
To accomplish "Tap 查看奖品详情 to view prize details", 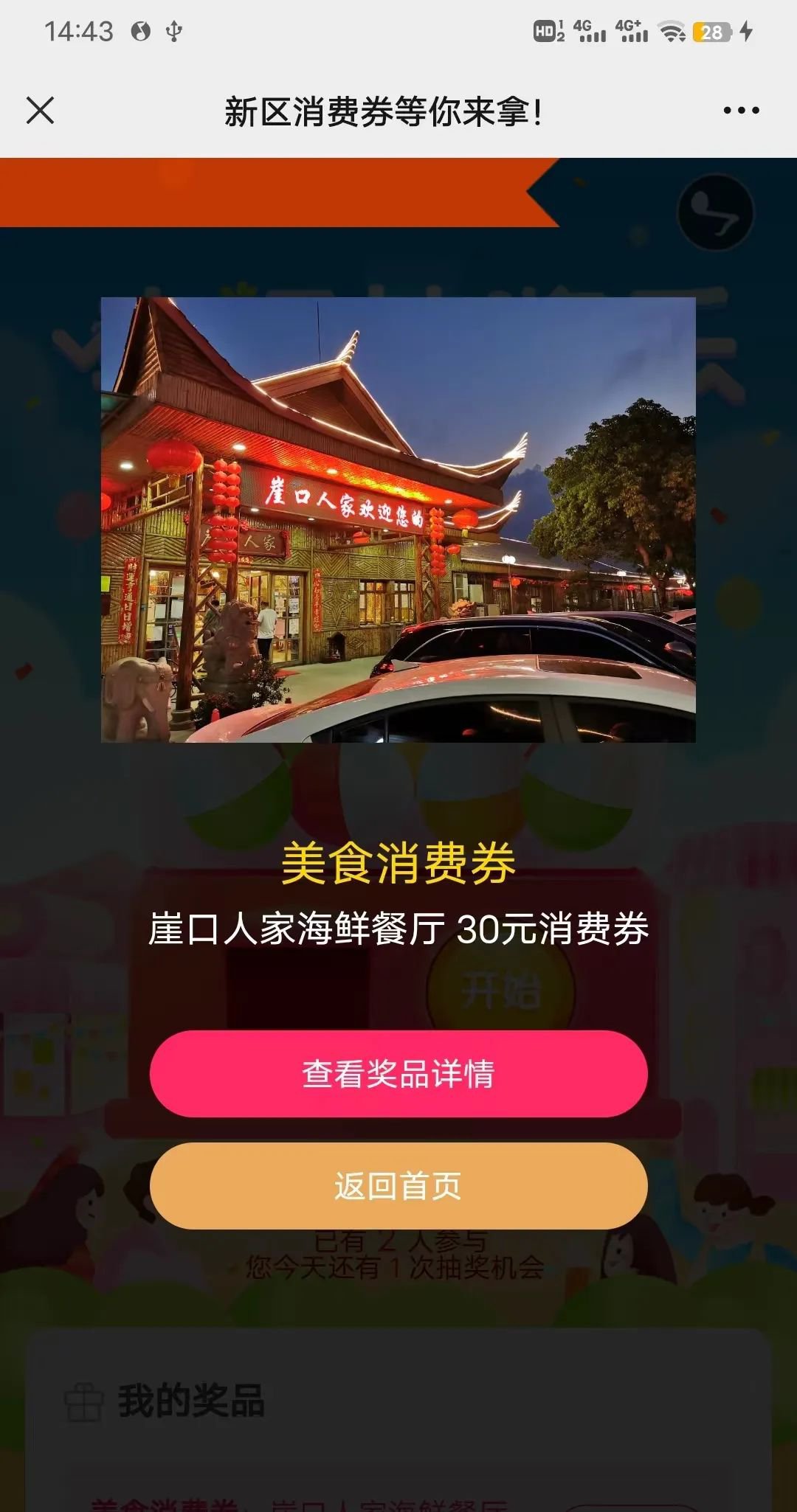I will click(398, 1074).
